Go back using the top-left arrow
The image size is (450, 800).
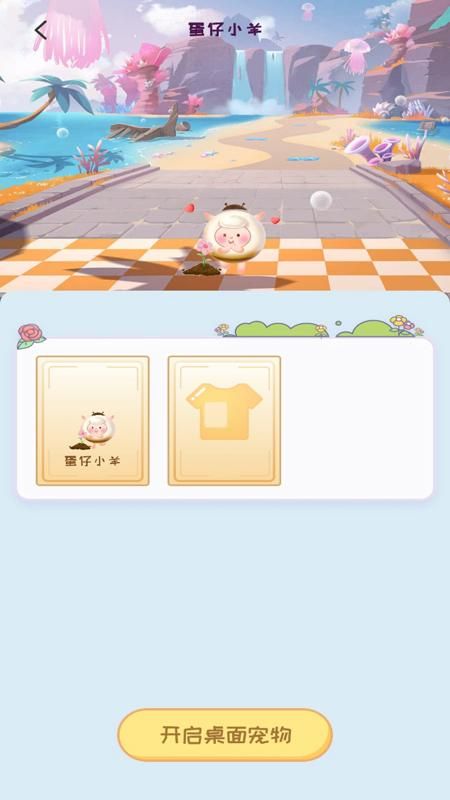point(41,30)
